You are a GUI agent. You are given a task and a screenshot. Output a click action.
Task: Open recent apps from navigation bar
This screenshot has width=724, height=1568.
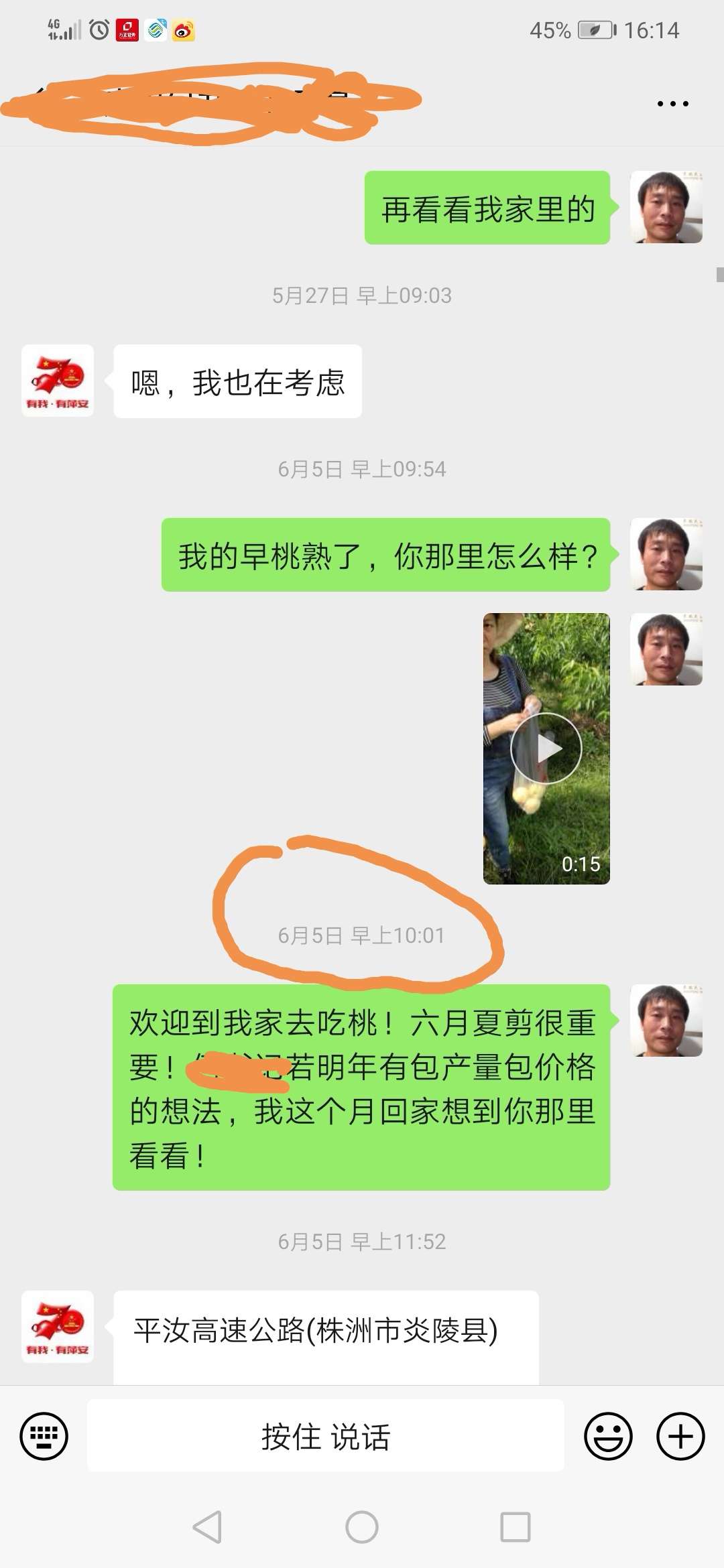point(516,1527)
